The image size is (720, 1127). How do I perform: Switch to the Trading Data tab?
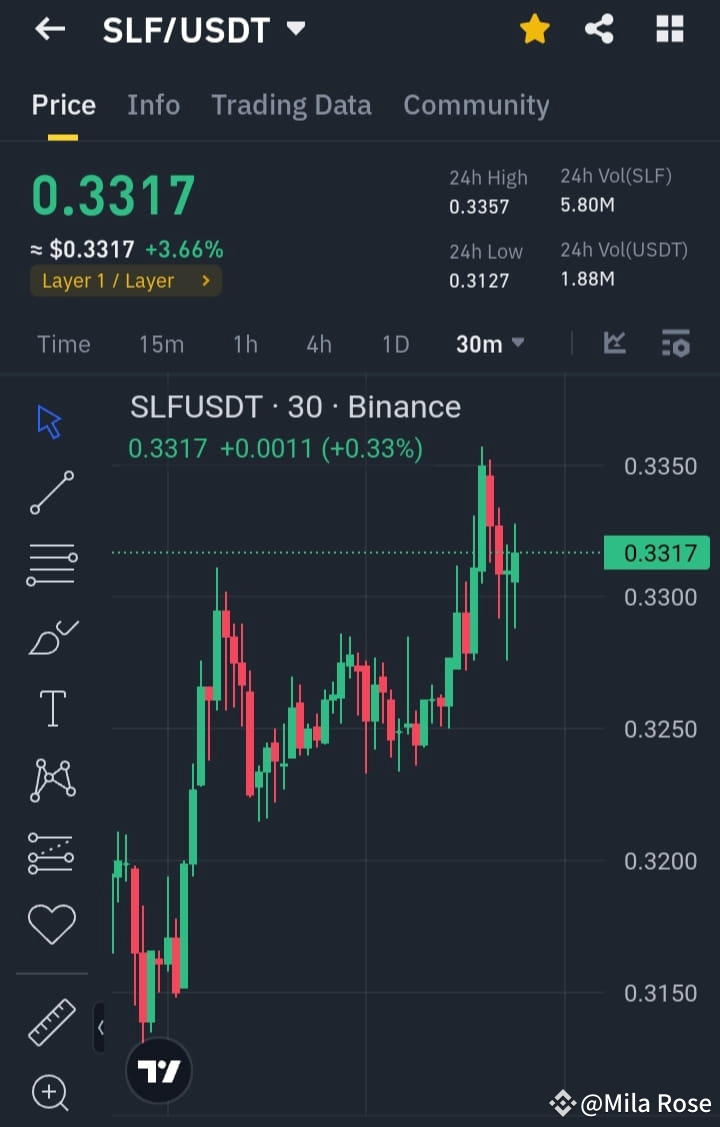pyautogui.click(x=291, y=104)
